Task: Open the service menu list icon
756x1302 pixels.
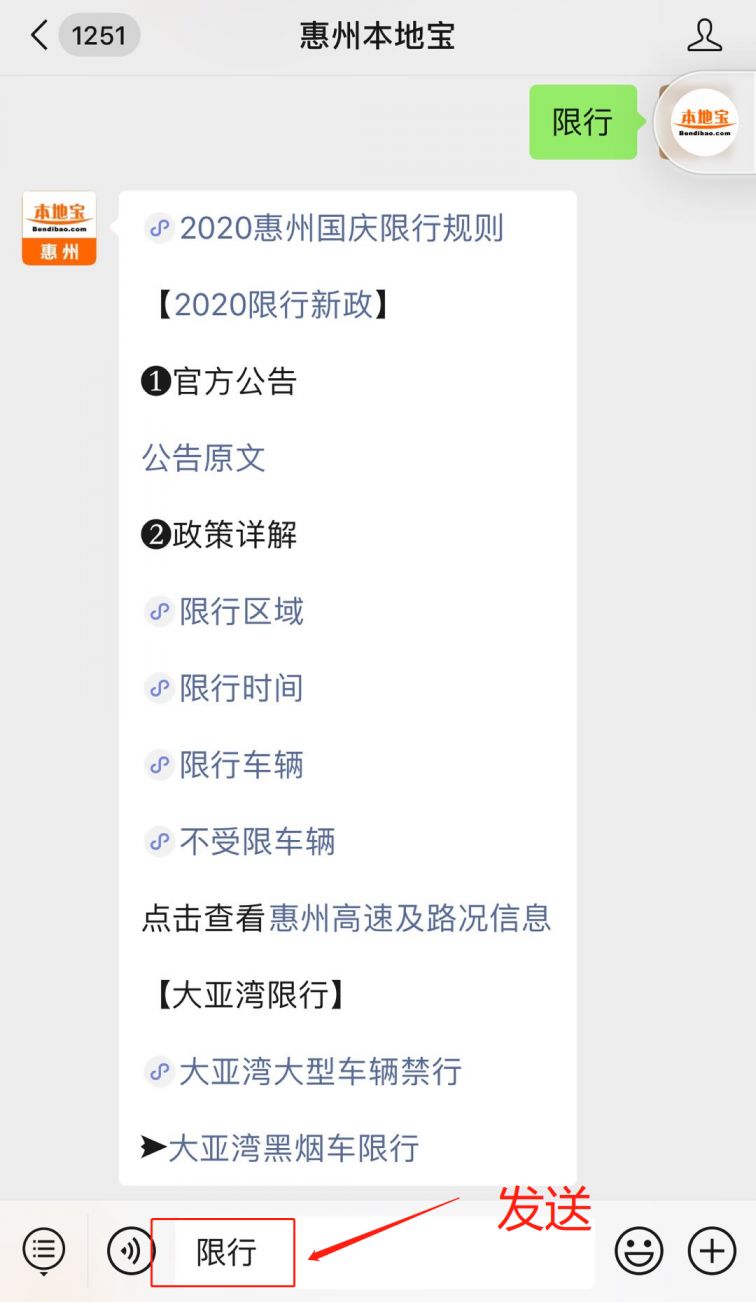Action: (x=43, y=1250)
